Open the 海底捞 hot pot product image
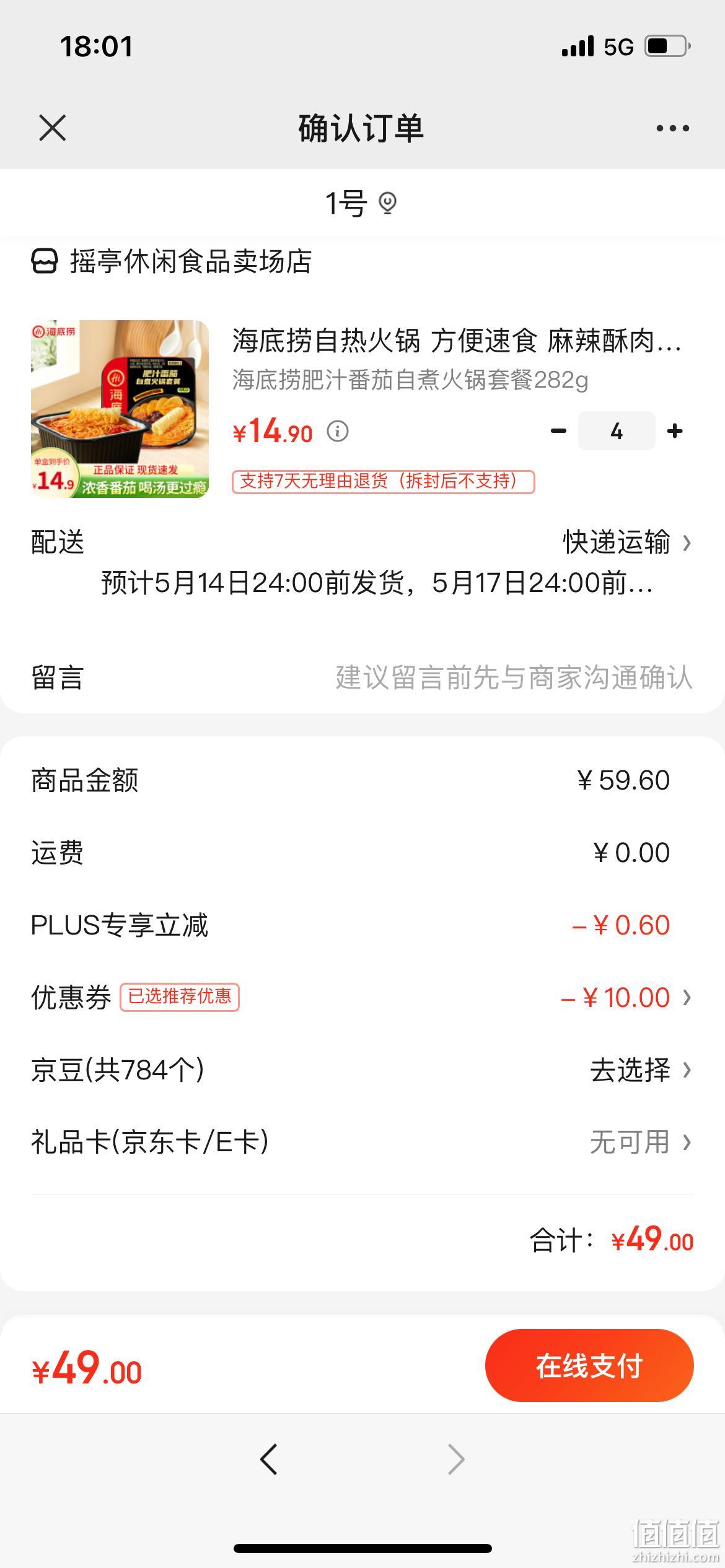Viewport: 725px width, 1568px height. coord(120,409)
